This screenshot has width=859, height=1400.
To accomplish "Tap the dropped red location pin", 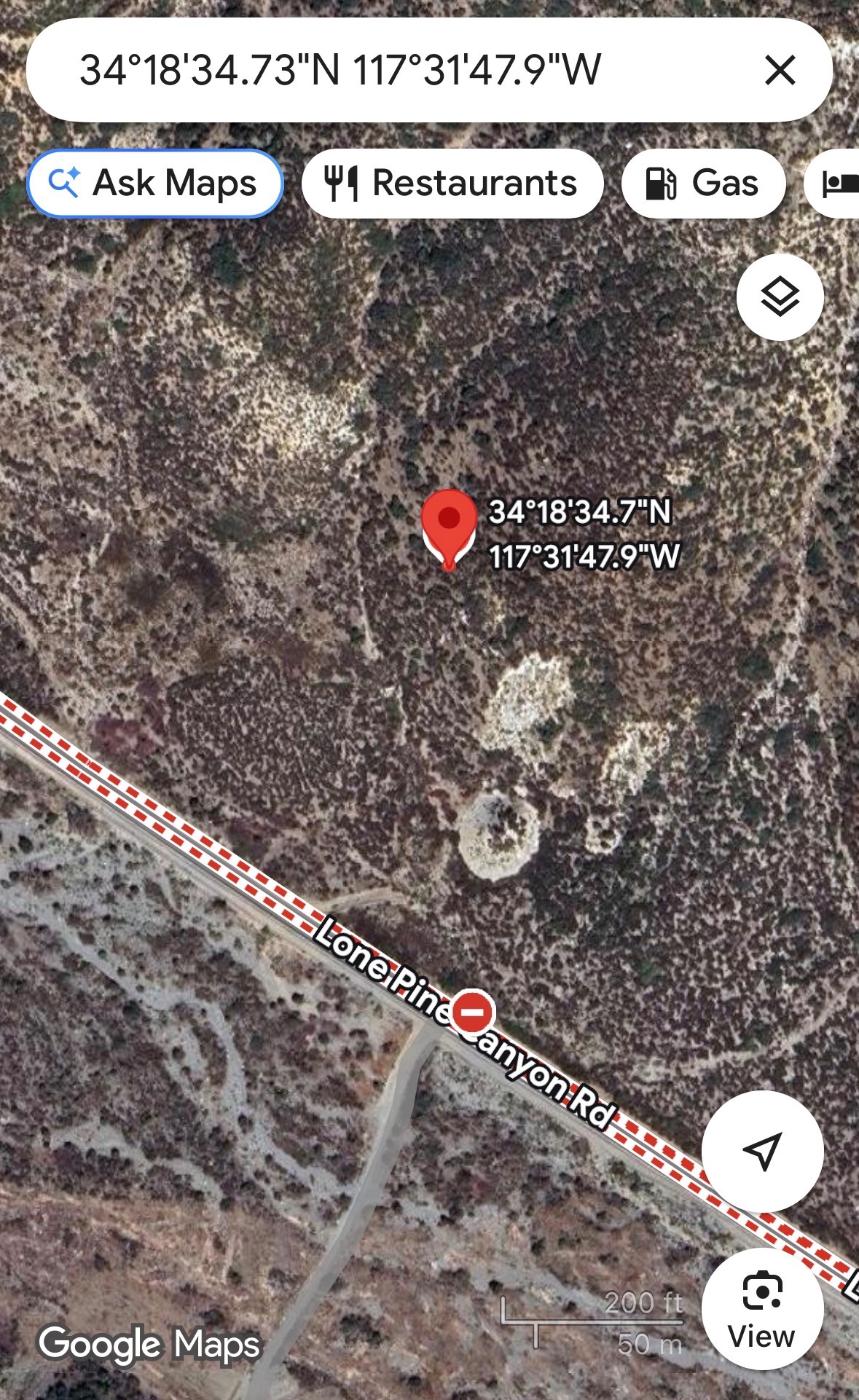I will pyautogui.click(x=449, y=523).
